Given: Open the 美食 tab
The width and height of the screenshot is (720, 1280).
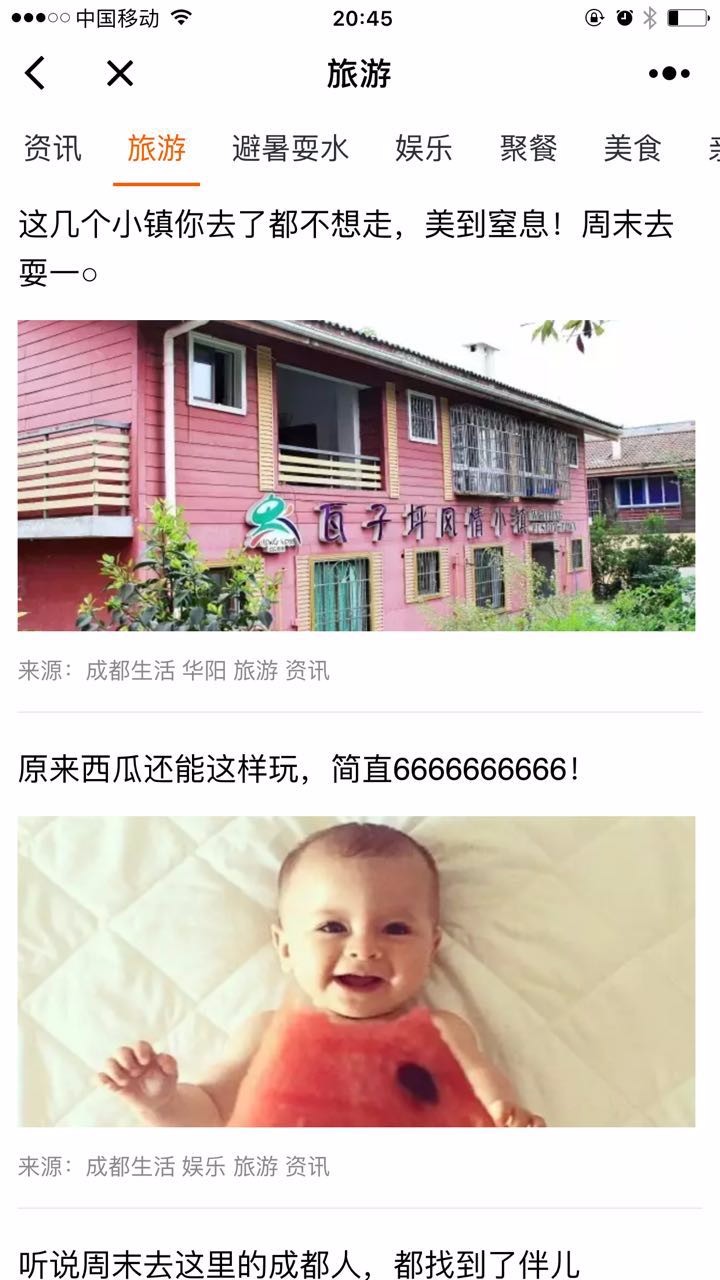Looking at the screenshot, I should point(632,149).
